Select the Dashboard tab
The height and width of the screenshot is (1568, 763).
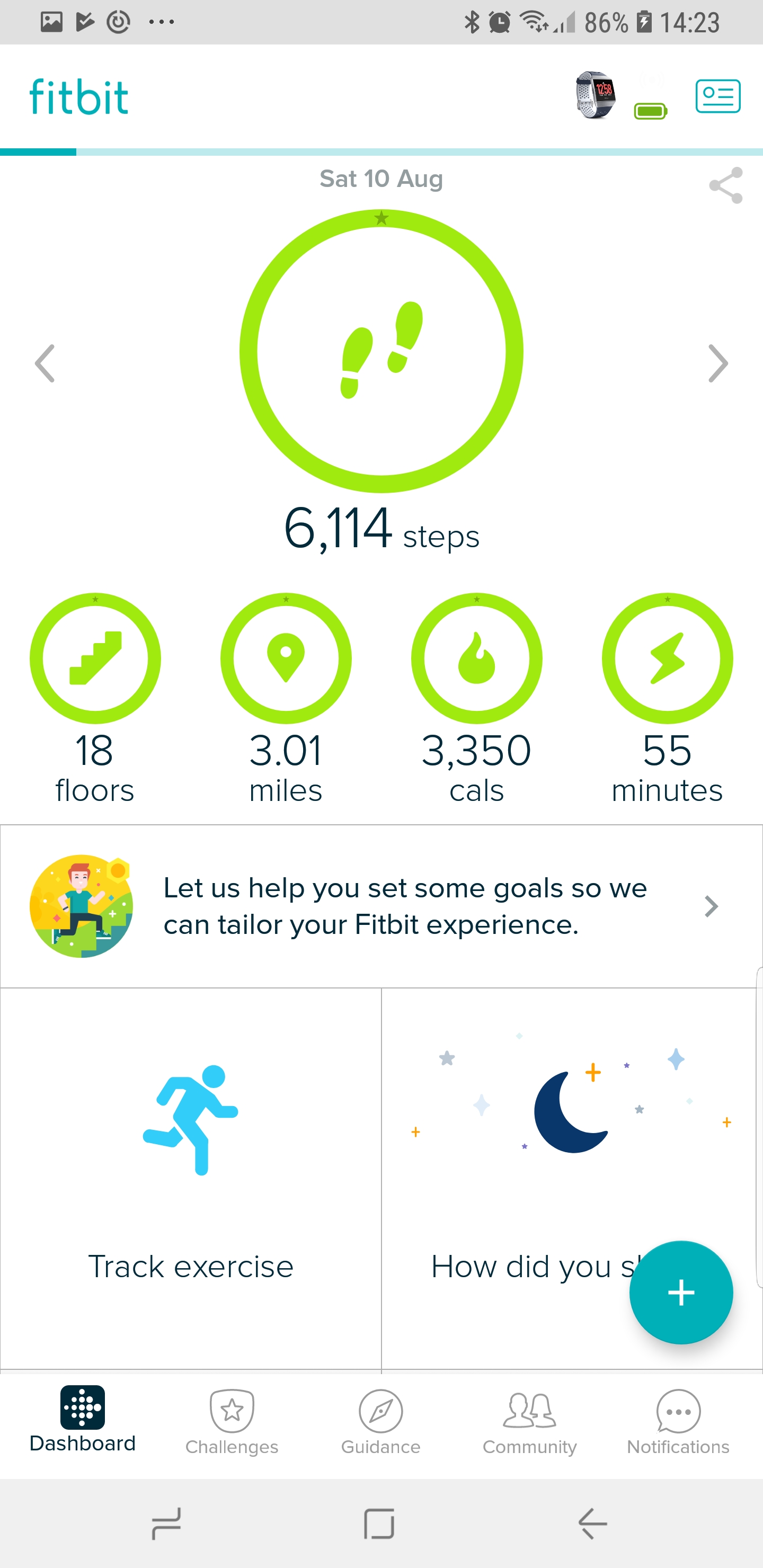[x=83, y=1420]
